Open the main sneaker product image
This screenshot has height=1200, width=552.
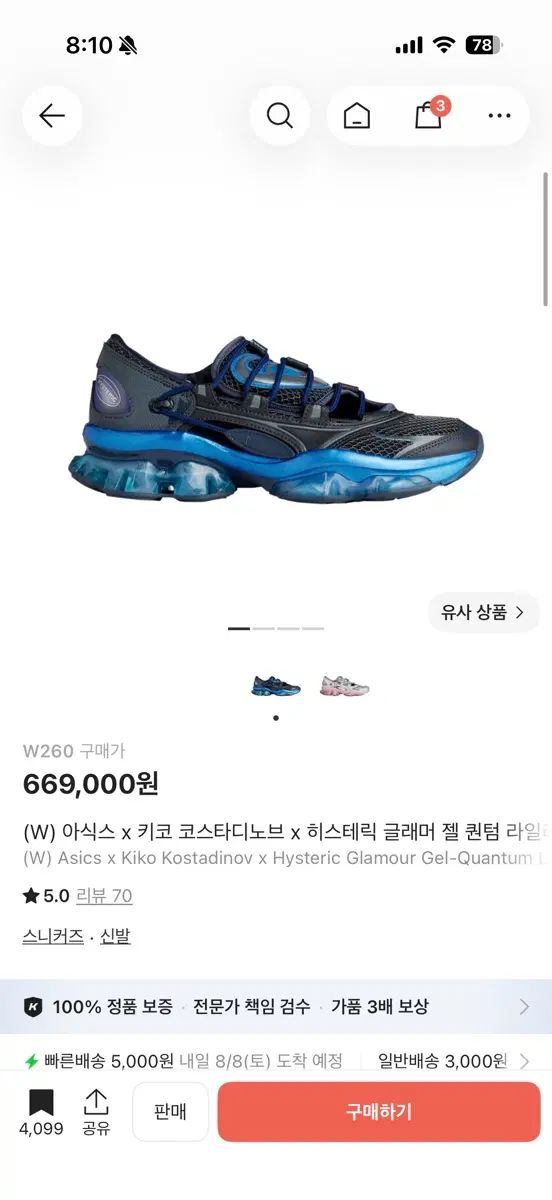pyautogui.click(x=276, y=417)
